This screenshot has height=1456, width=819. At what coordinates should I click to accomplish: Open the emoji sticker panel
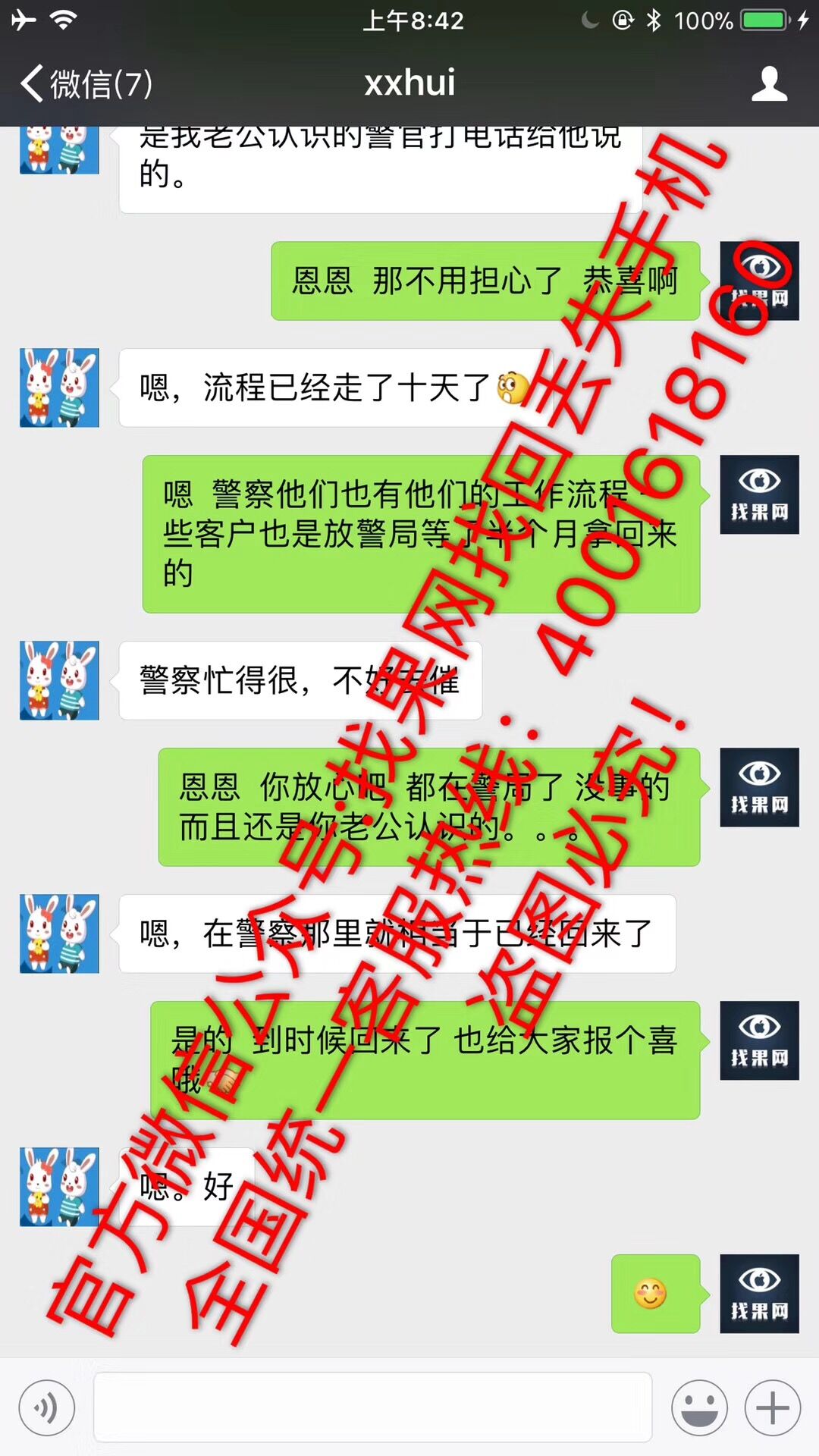pos(698,1408)
